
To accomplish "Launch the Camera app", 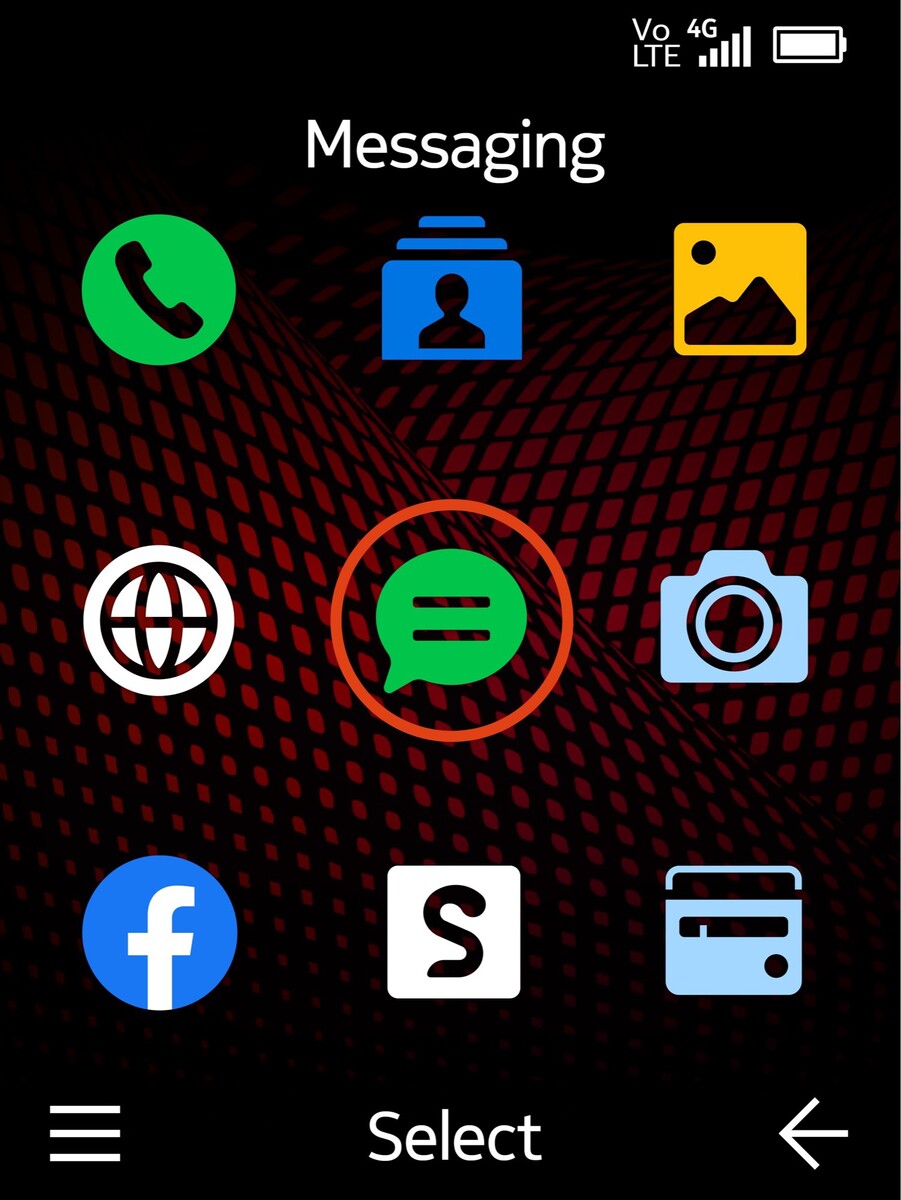I will 734,618.
